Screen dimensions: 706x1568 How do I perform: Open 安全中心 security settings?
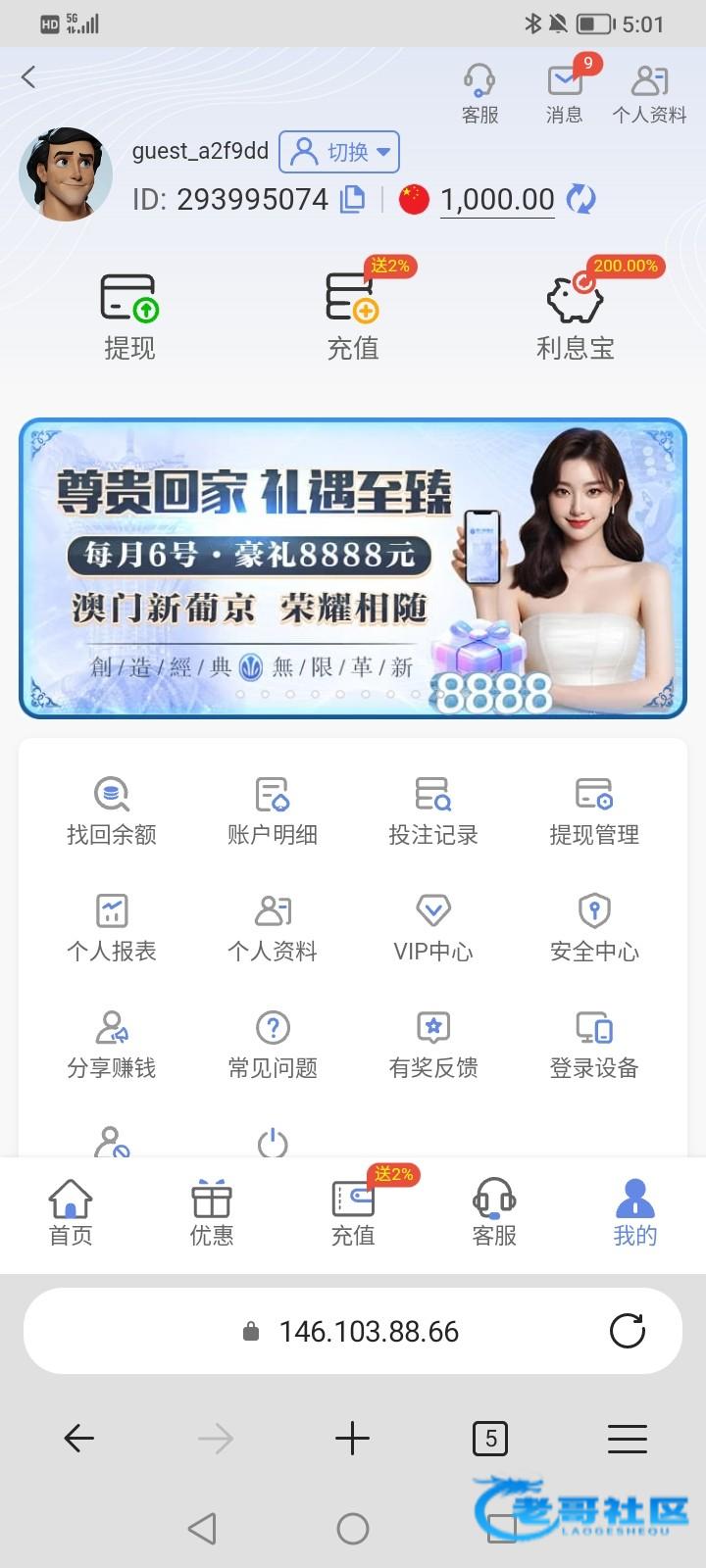(x=594, y=927)
